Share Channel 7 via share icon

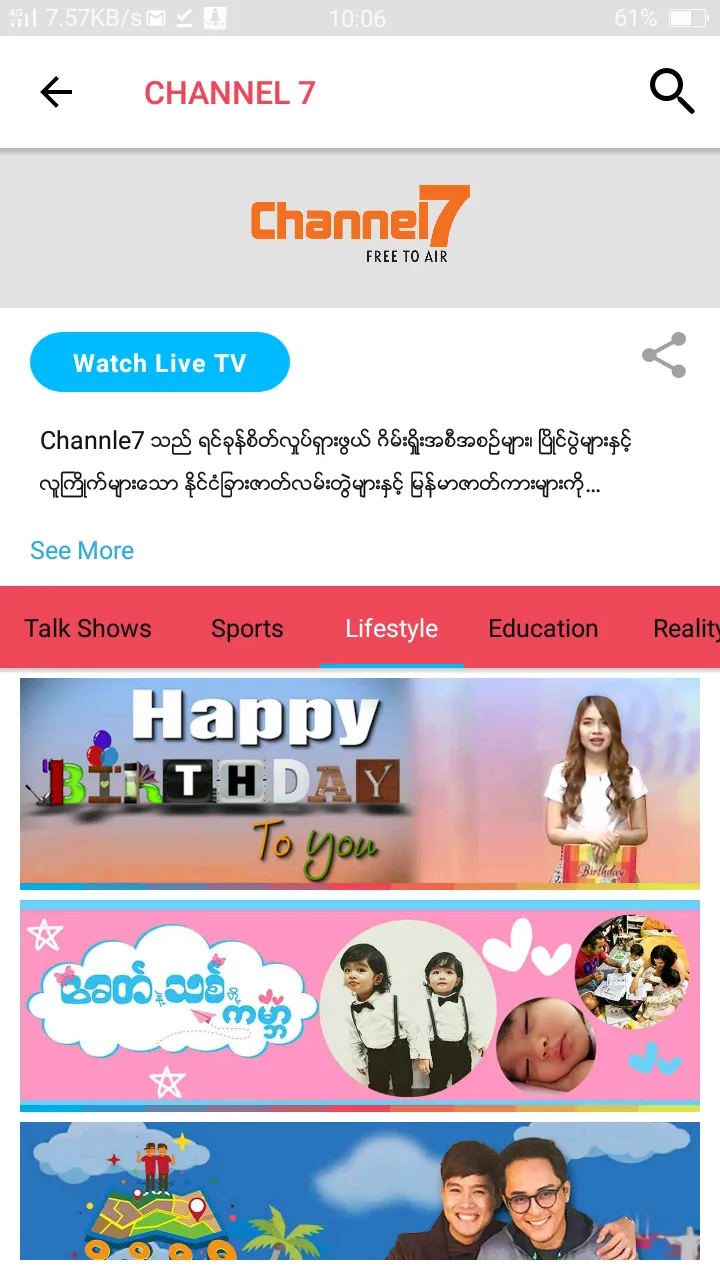coord(664,355)
